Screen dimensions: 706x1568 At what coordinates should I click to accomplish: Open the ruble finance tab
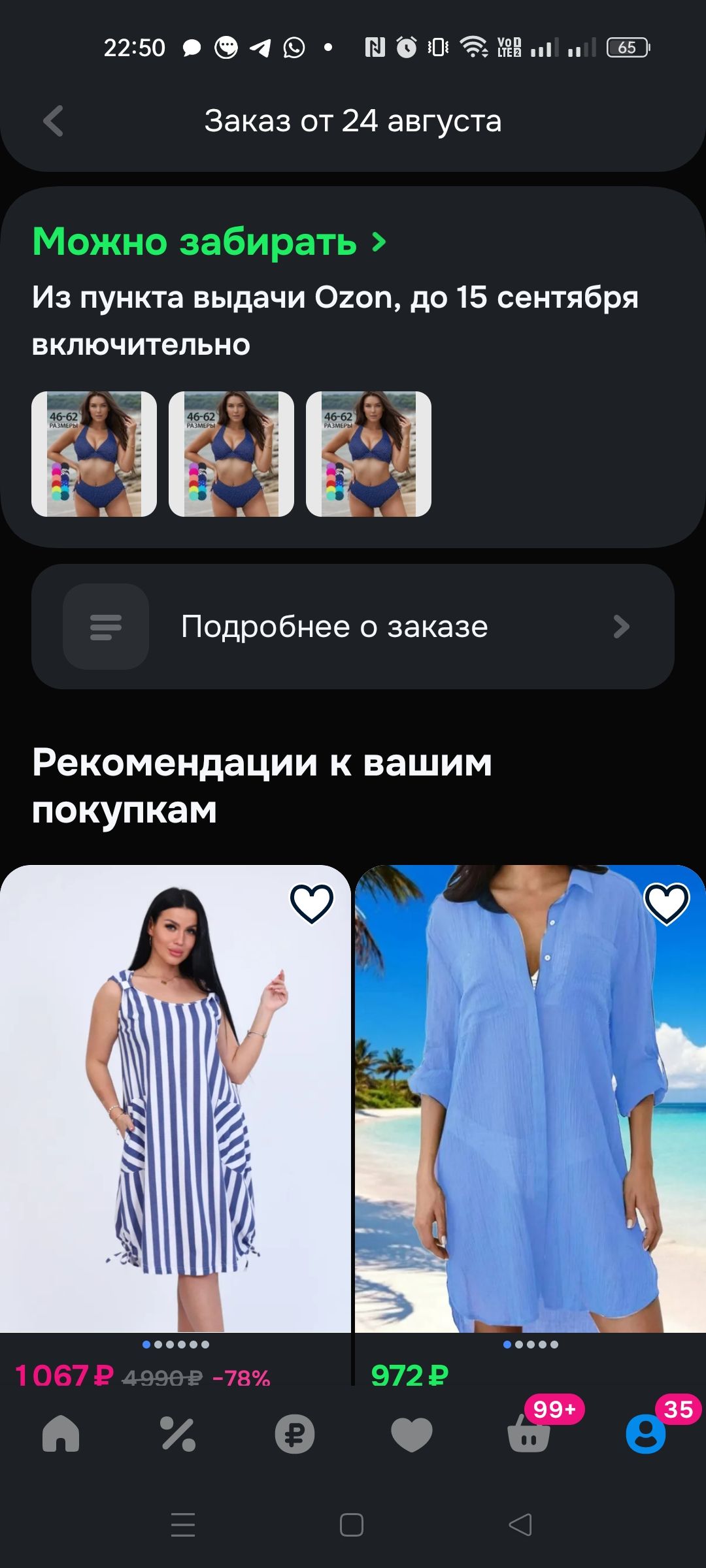(295, 1434)
